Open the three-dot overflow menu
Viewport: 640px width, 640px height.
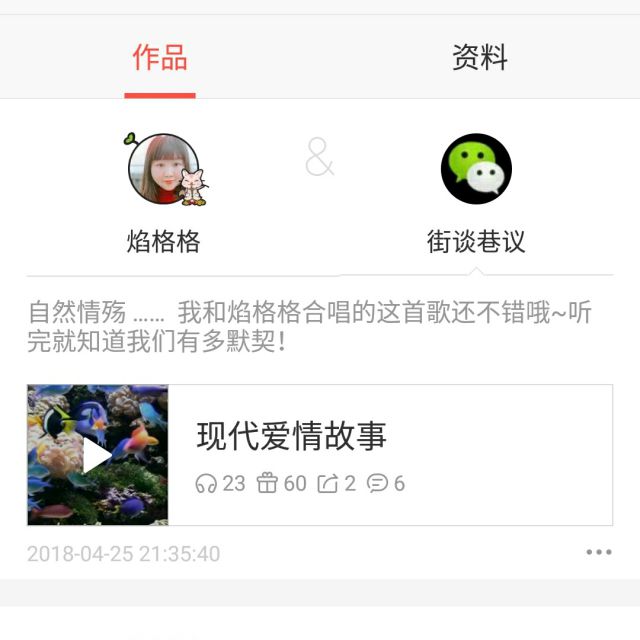[x=598, y=553]
